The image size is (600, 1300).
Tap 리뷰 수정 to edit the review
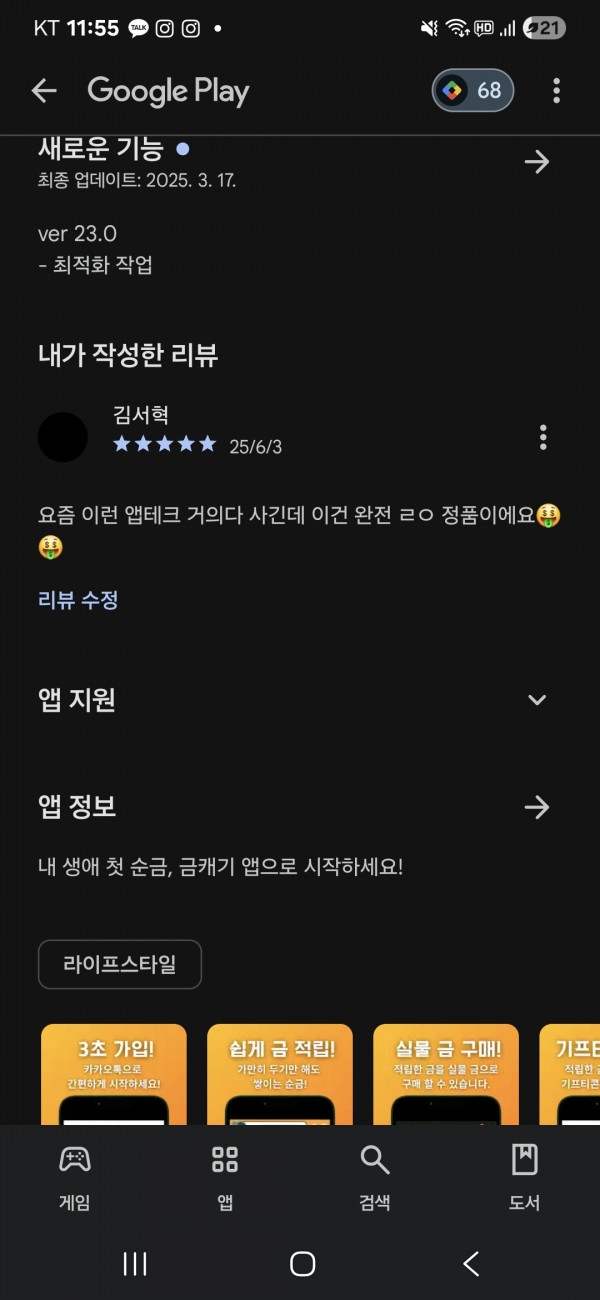[x=78, y=600]
